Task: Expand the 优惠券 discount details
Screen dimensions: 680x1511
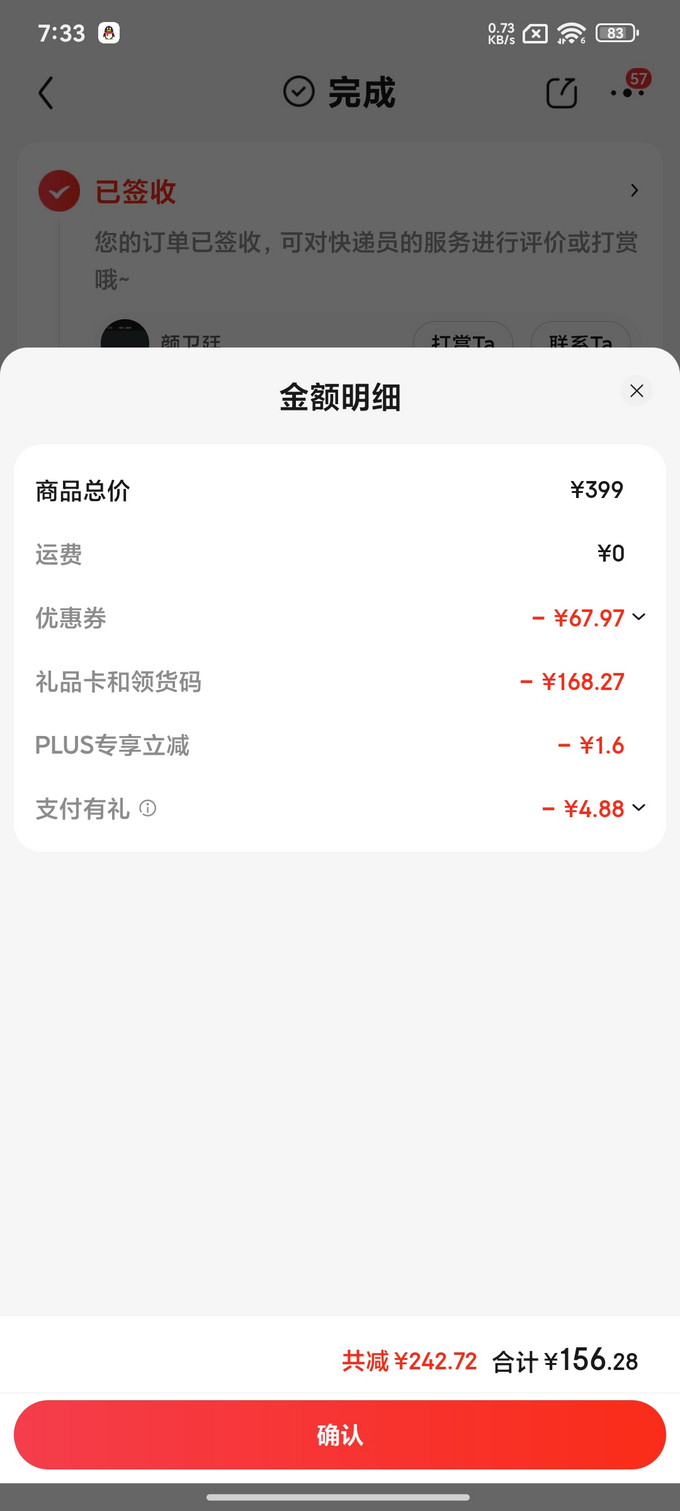Action: (x=639, y=617)
